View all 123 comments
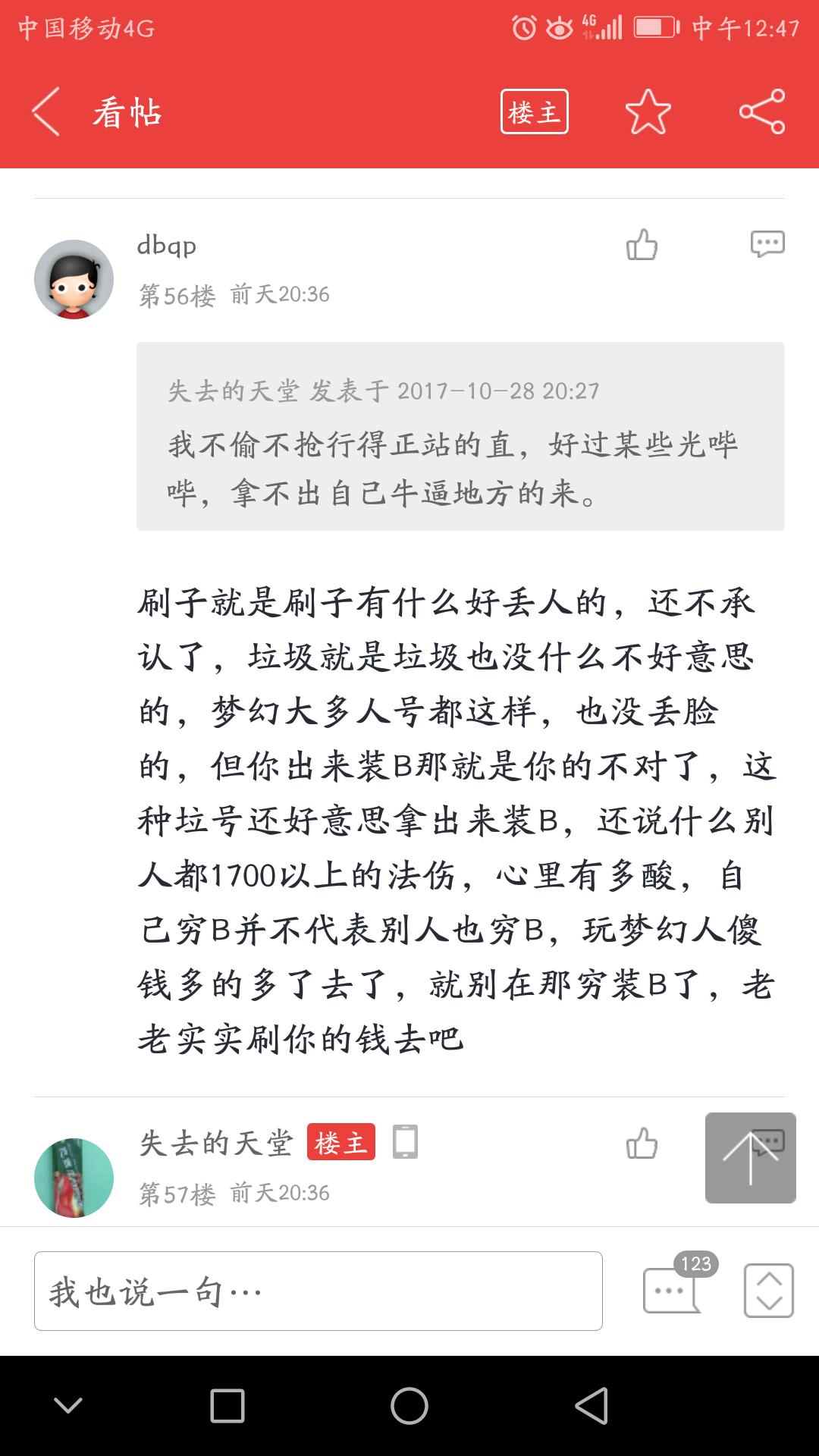Viewport: 819px width, 1456px height. [x=672, y=1290]
